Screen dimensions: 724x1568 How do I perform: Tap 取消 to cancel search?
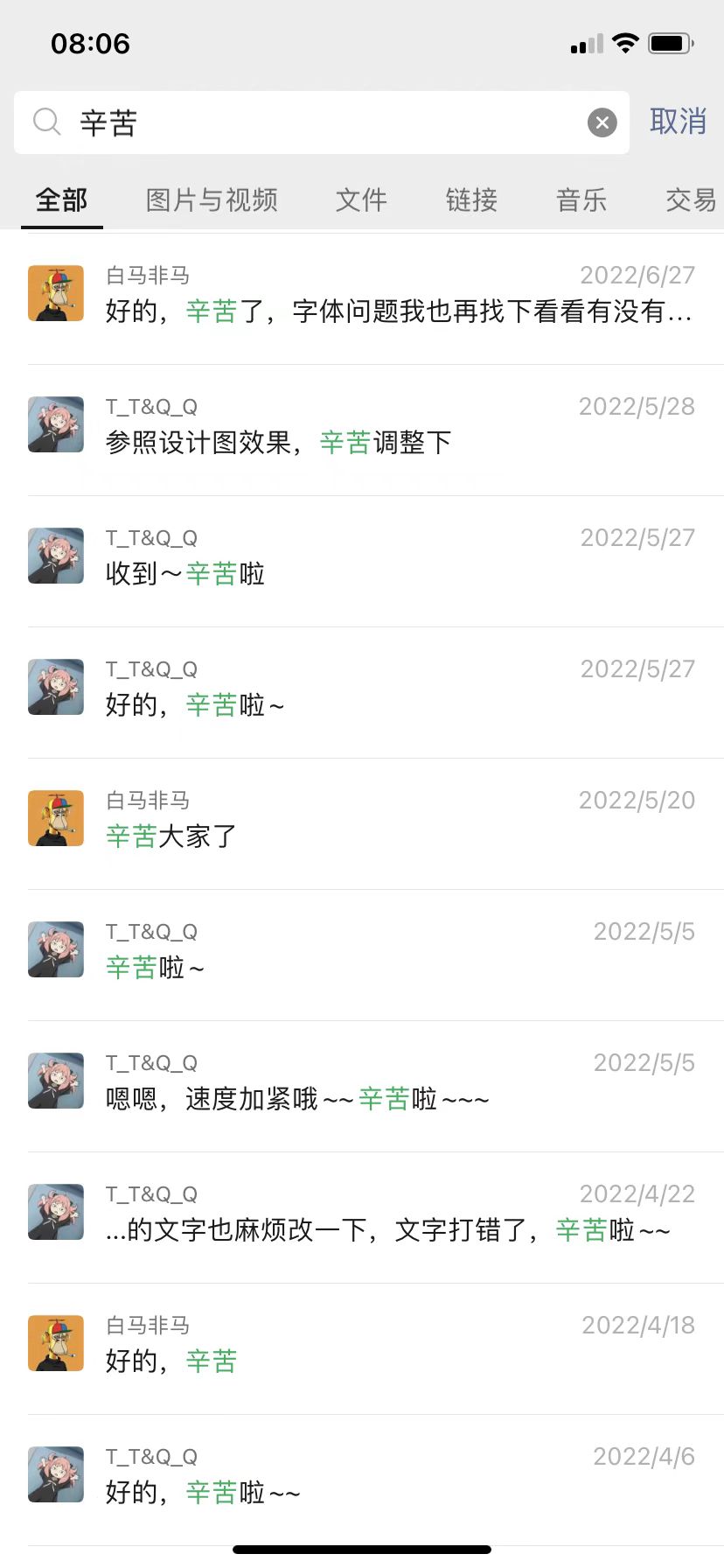click(678, 122)
